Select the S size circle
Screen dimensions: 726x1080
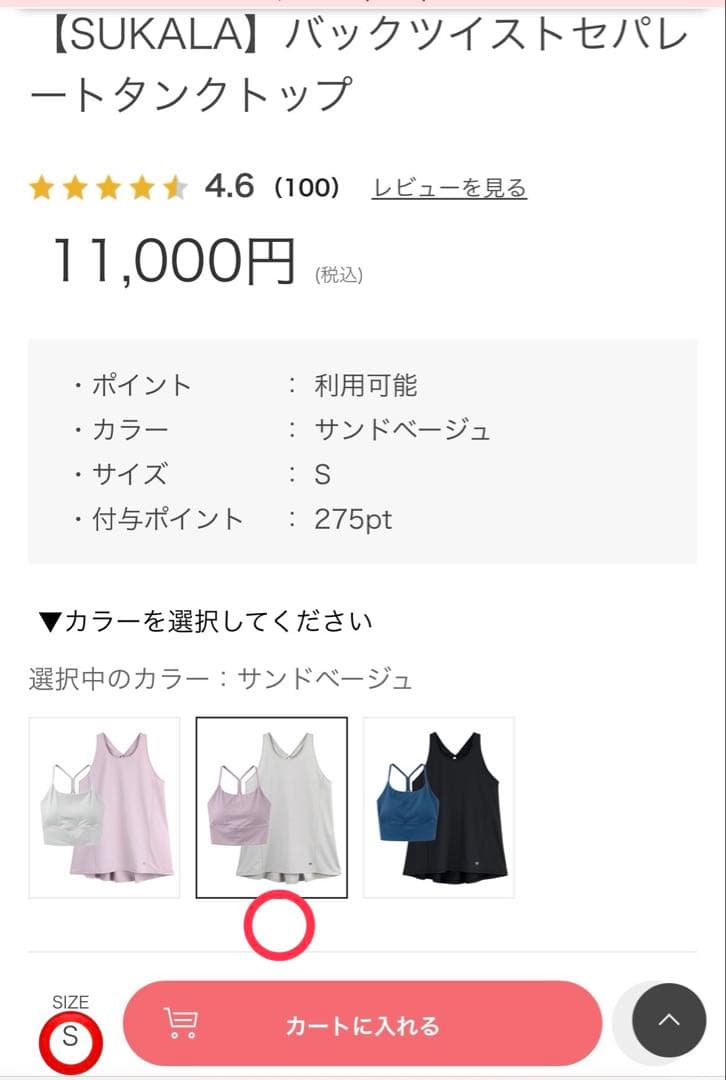(x=73, y=1043)
